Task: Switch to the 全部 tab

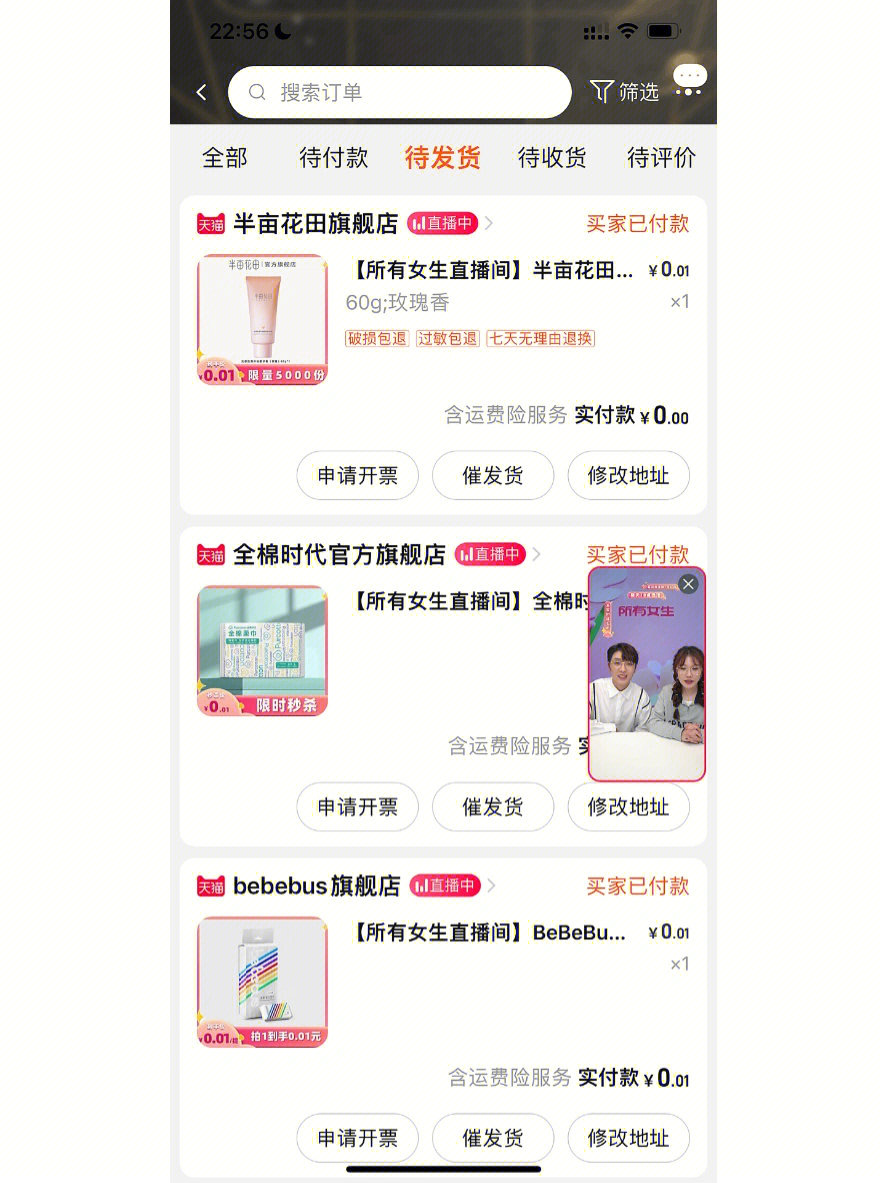Action: pos(225,157)
